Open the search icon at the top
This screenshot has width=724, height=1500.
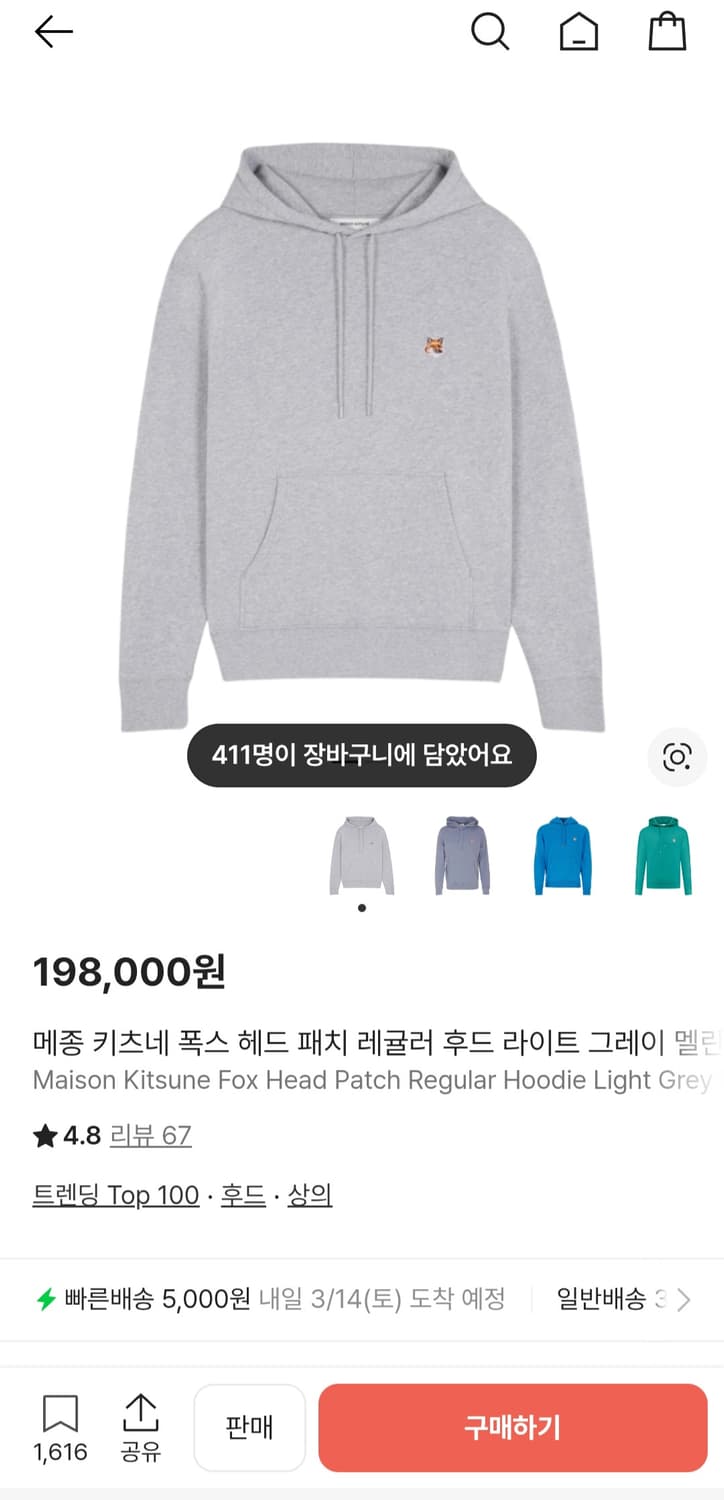pyautogui.click(x=490, y=31)
